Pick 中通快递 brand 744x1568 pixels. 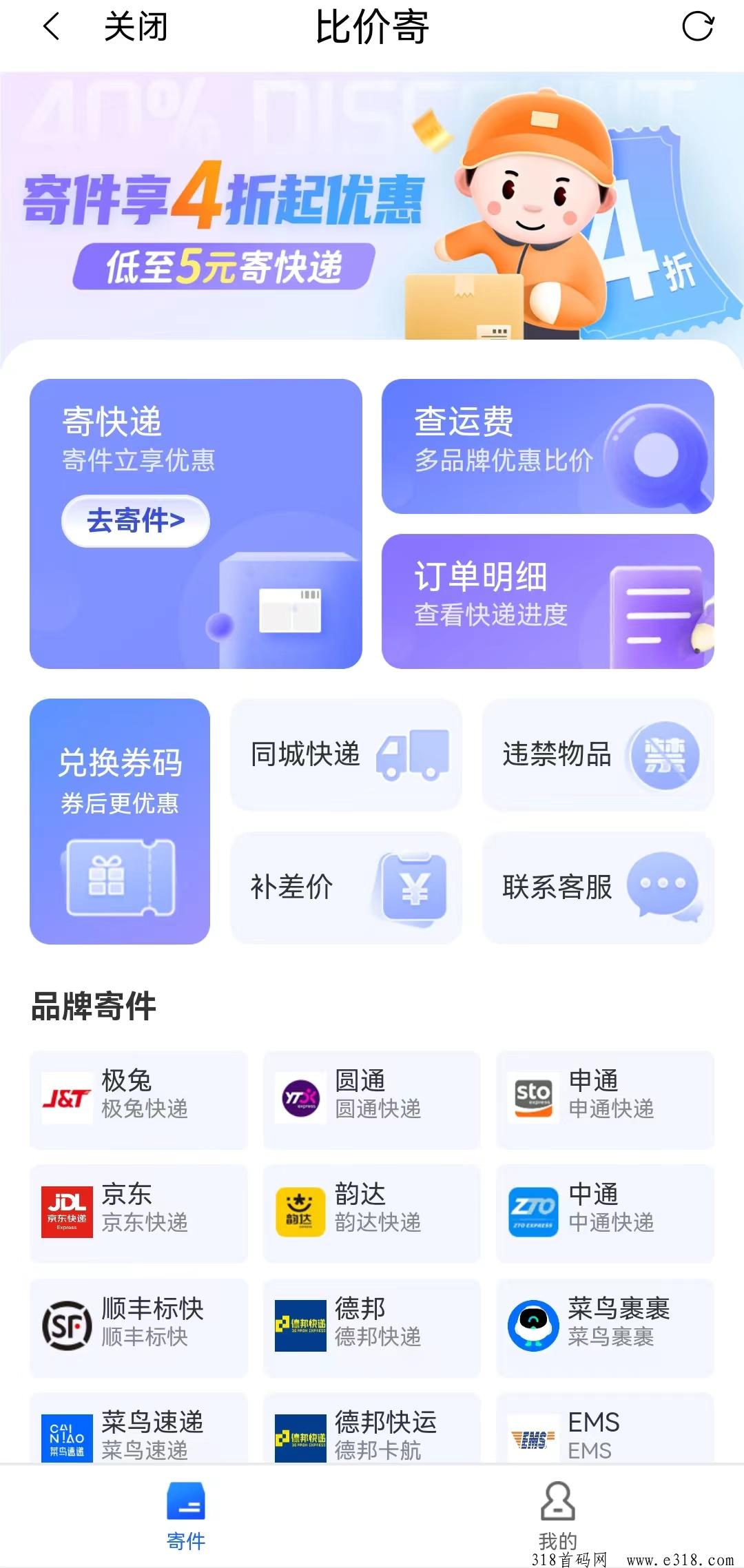605,1213
